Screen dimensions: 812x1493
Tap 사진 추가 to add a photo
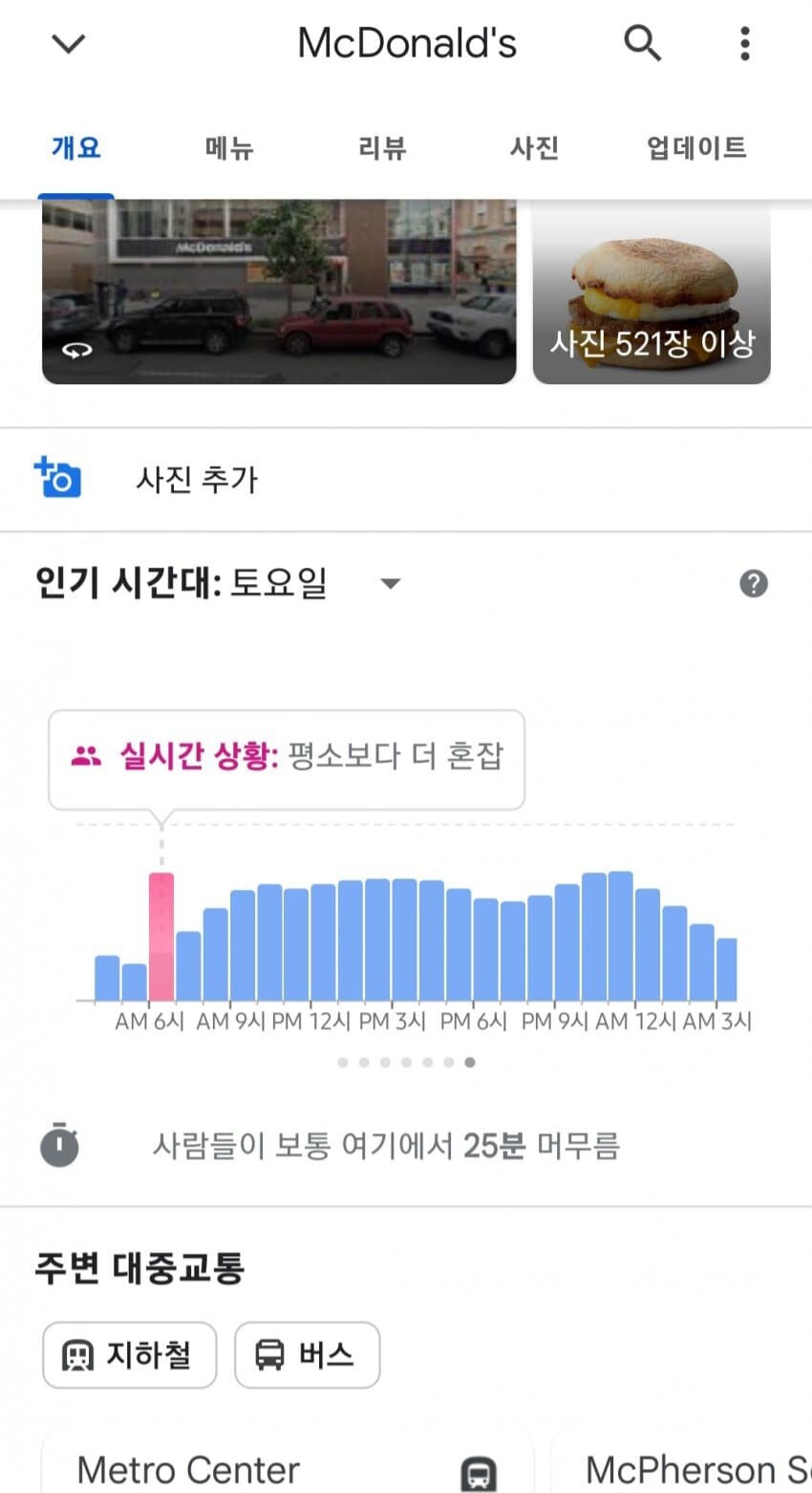pyautogui.click(x=196, y=479)
